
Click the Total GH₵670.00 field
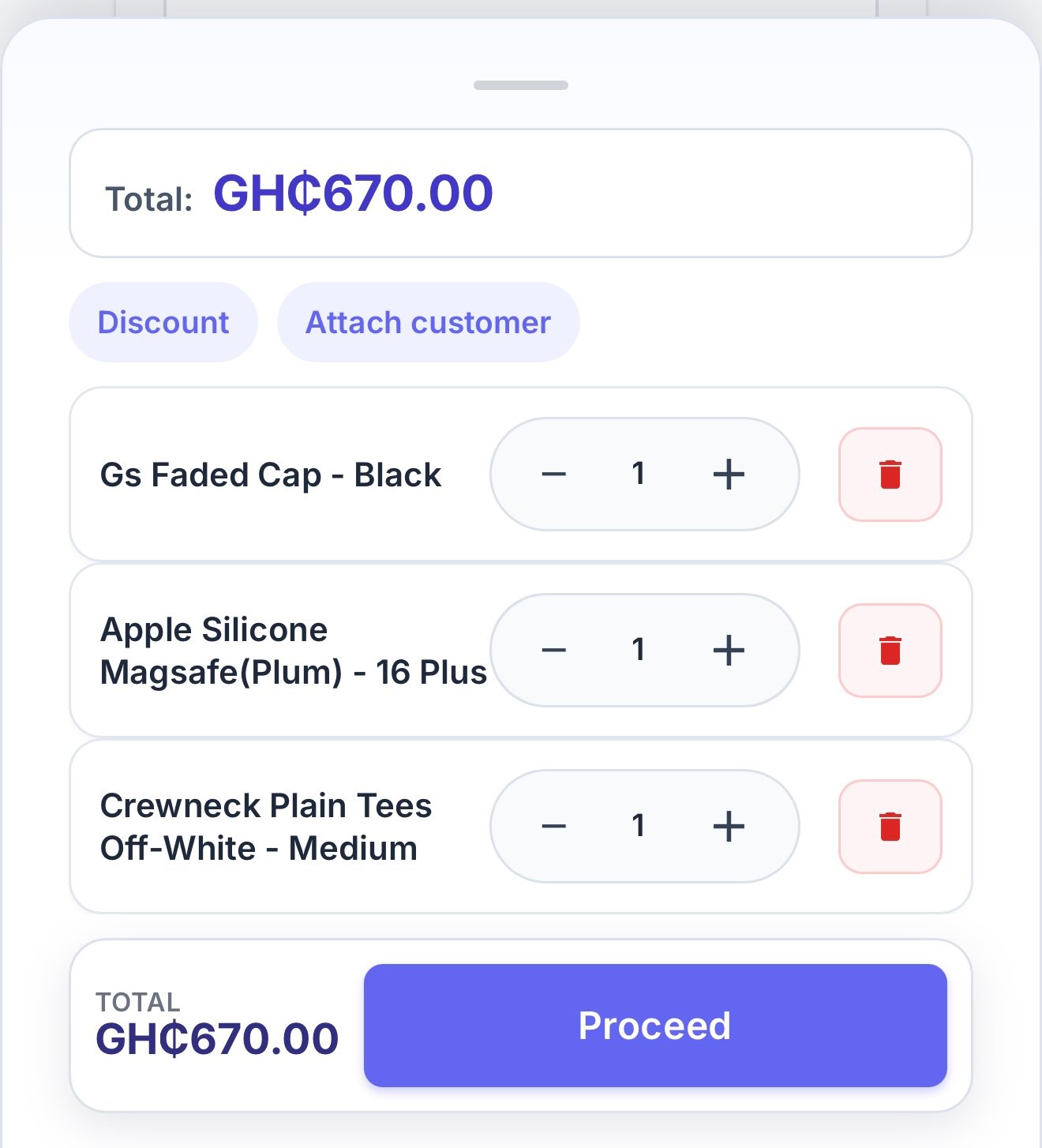521,191
